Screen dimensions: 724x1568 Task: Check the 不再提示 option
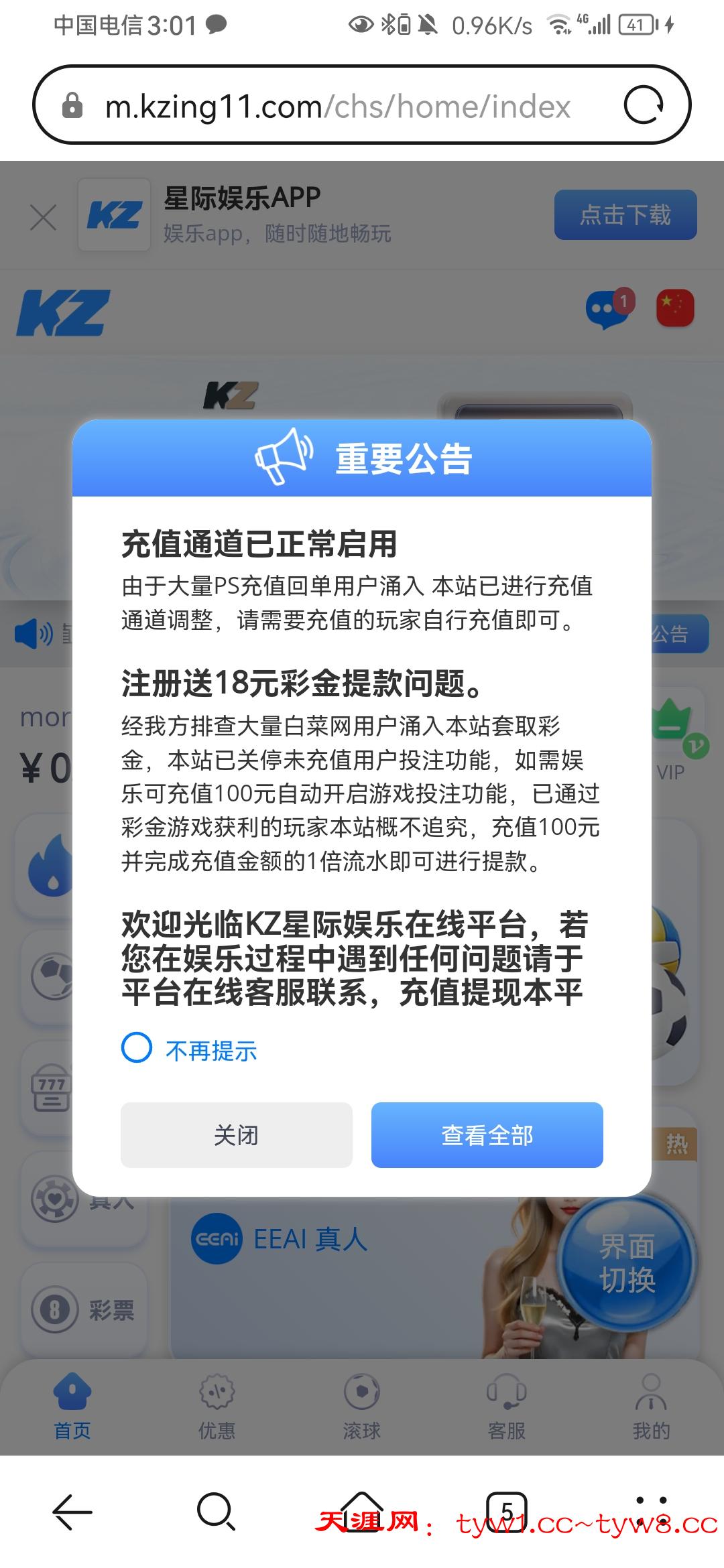(137, 1048)
